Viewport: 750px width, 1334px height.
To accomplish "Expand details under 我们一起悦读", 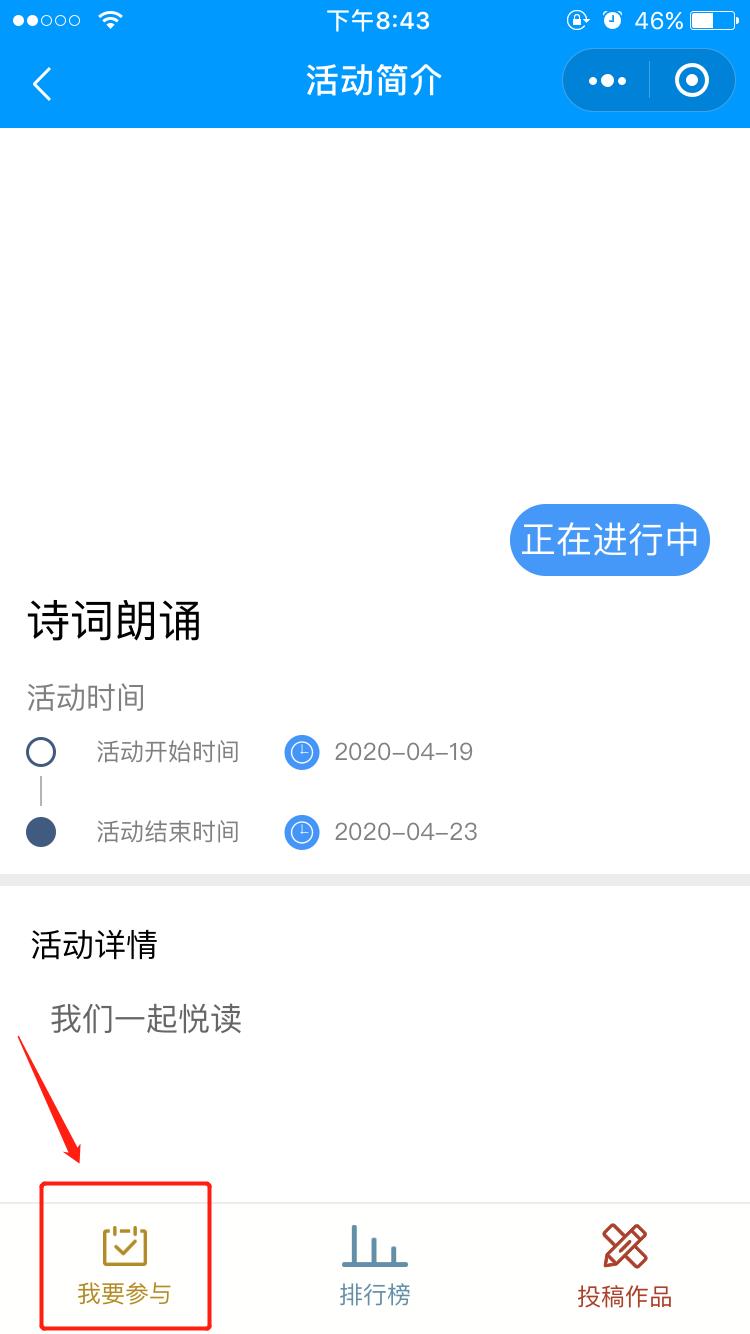I will [x=145, y=1018].
